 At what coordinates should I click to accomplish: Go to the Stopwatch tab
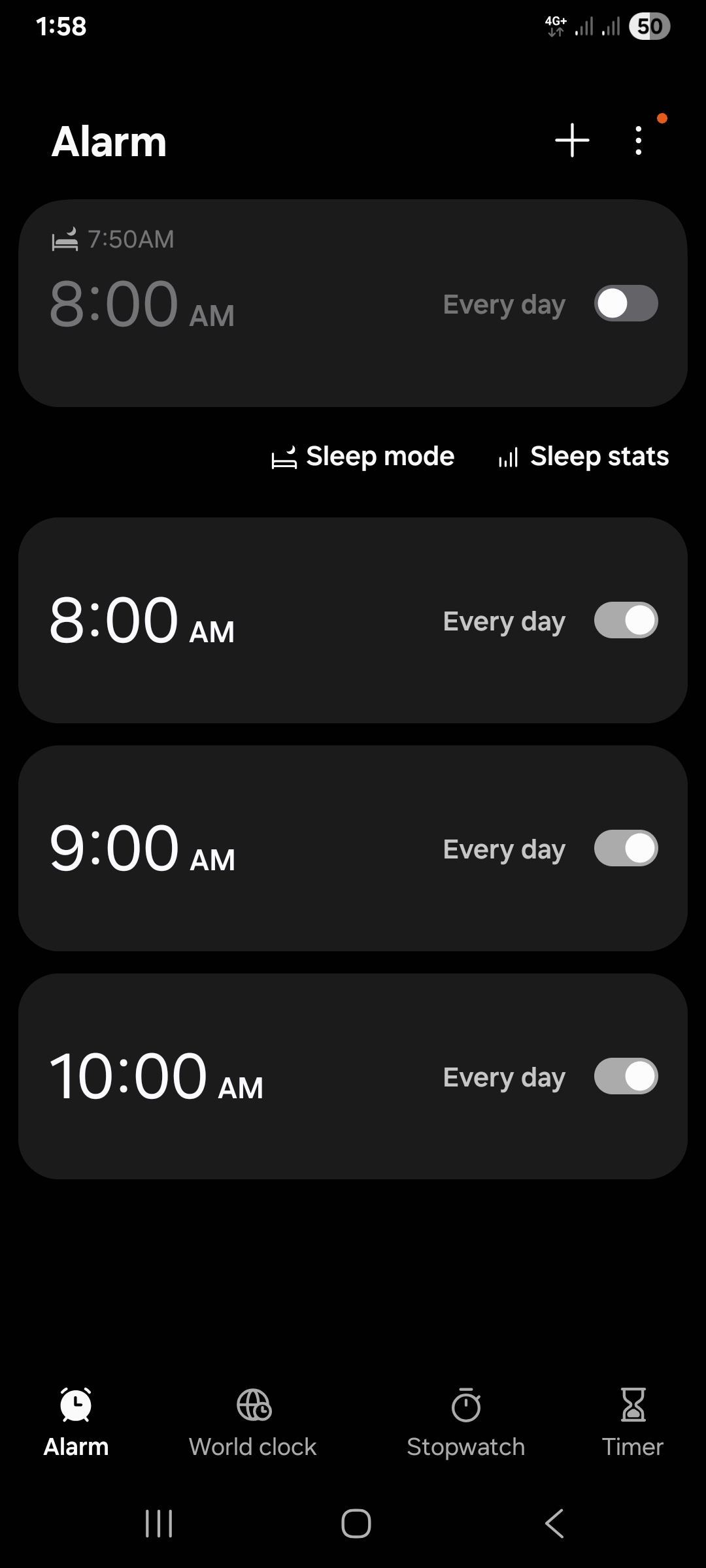[465, 1422]
